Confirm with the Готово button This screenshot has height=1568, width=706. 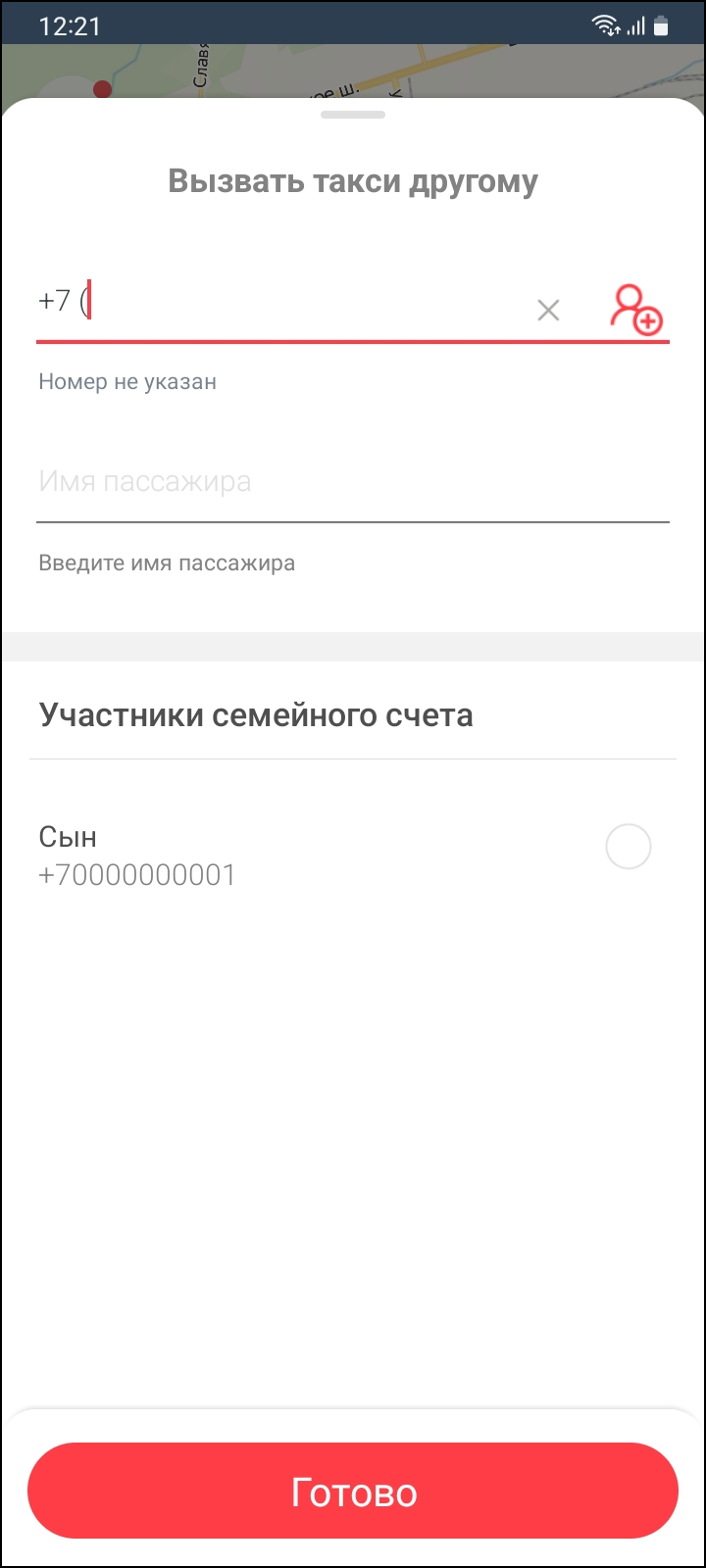pos(353,1492)
